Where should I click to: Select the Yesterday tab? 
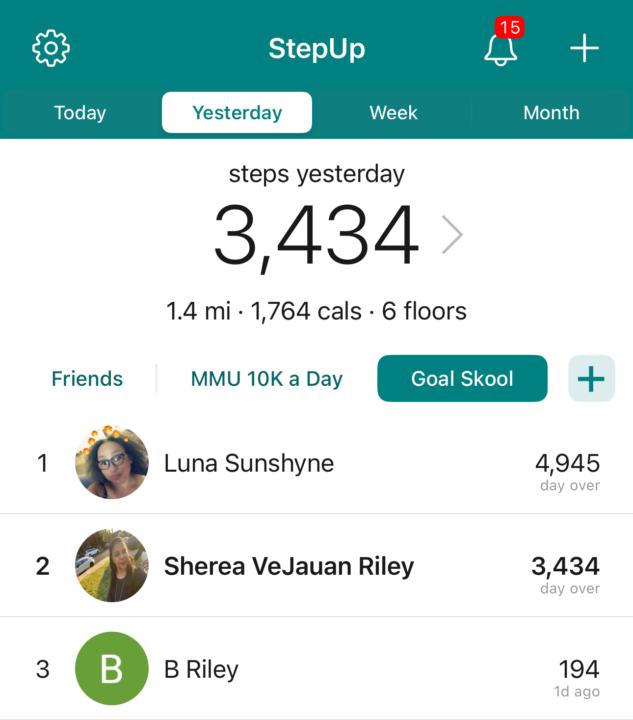(237, 113)
